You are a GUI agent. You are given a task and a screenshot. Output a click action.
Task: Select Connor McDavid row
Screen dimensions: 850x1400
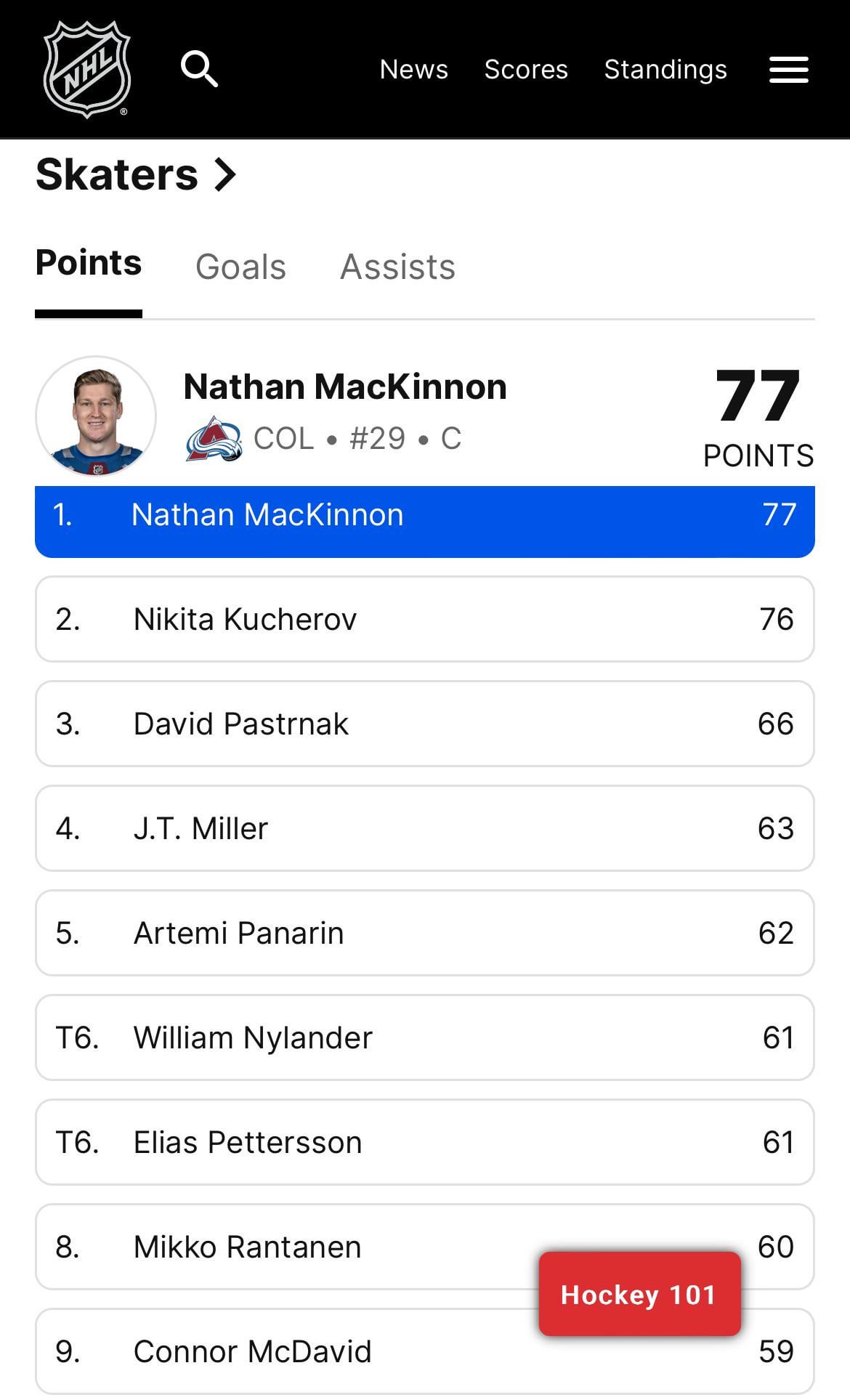291,1353
